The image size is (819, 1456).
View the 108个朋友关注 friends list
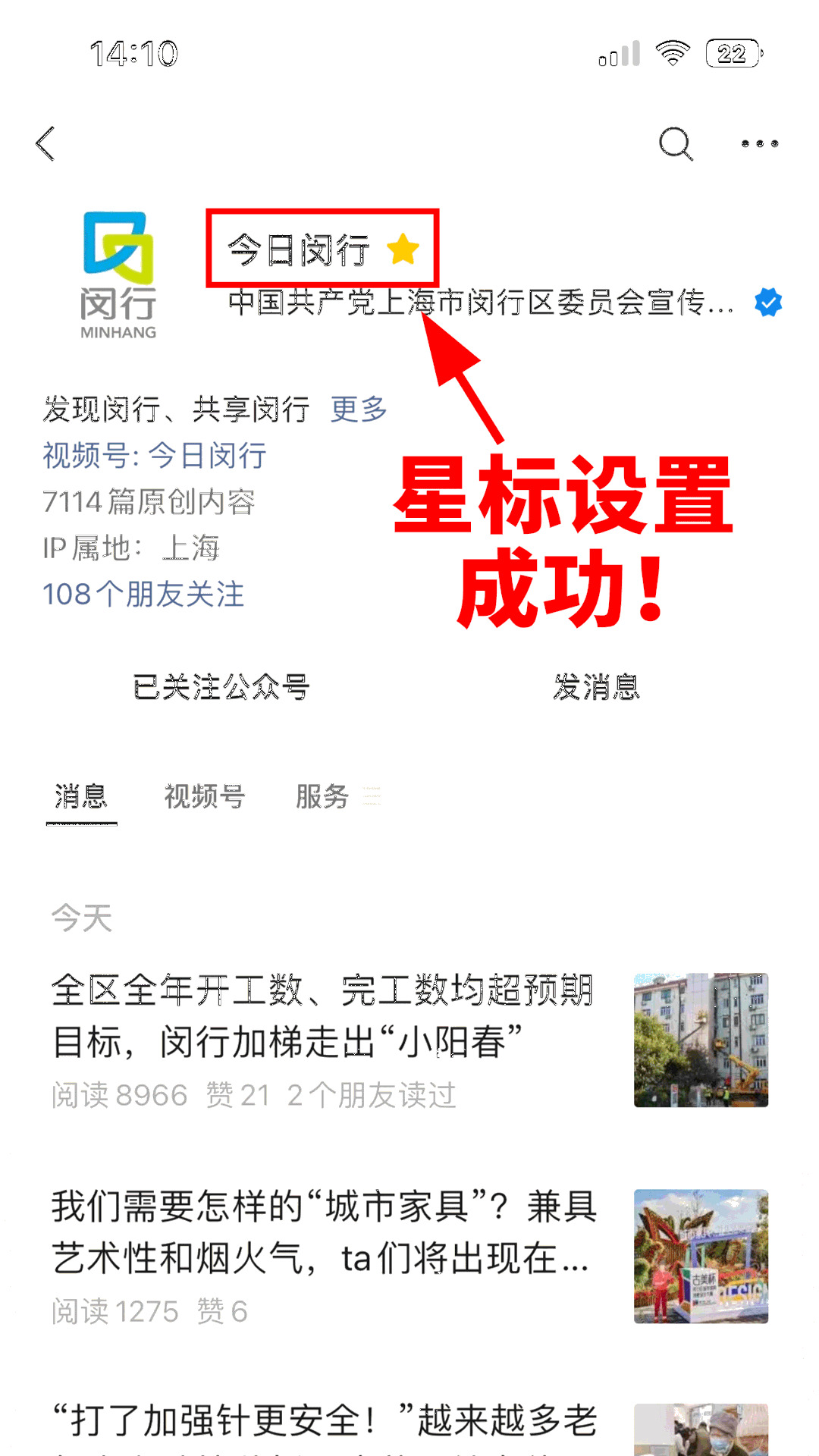pos(143,595)
